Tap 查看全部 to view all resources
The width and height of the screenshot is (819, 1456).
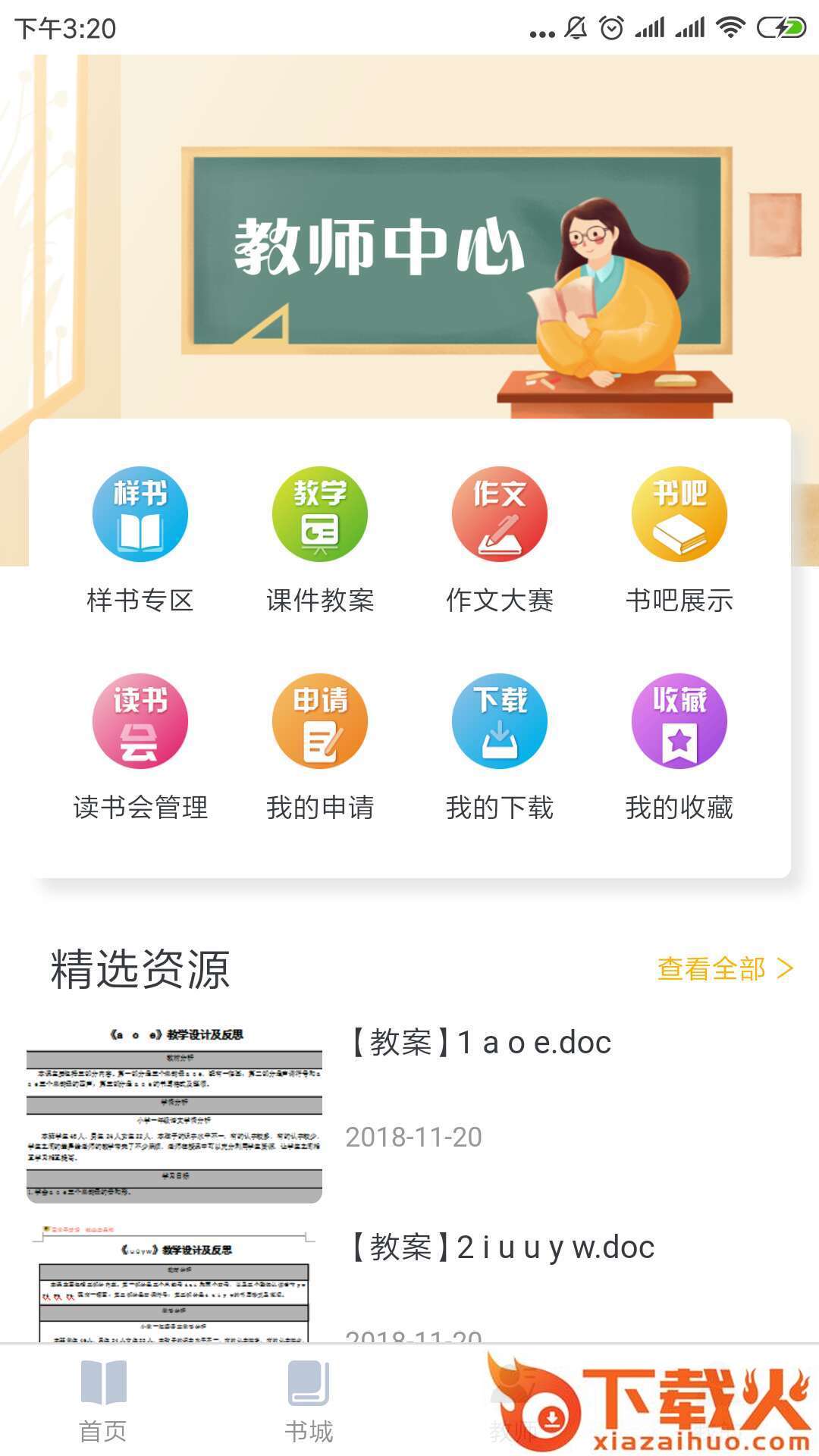(x=724, y=968)
